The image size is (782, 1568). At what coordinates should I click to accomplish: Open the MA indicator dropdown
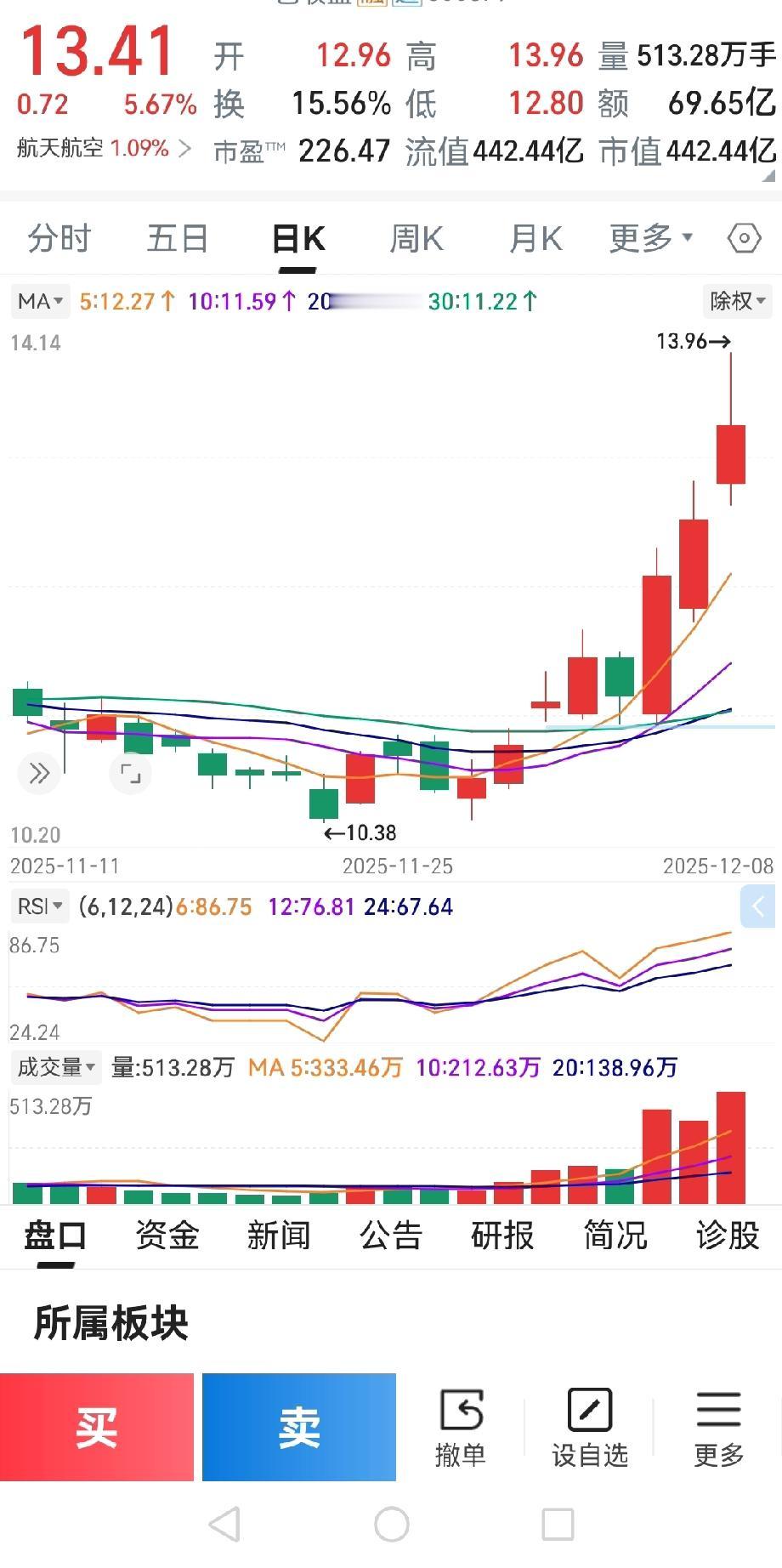[40, 301]
